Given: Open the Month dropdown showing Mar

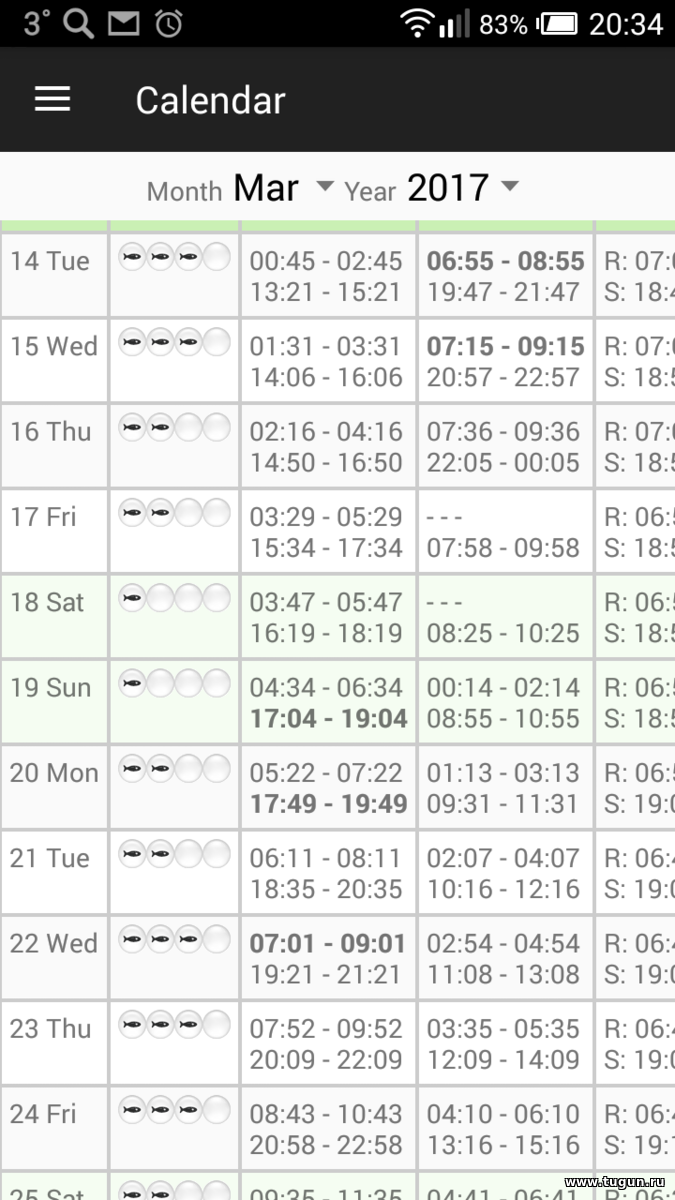Looking at the screenshot, I should 284,188.
